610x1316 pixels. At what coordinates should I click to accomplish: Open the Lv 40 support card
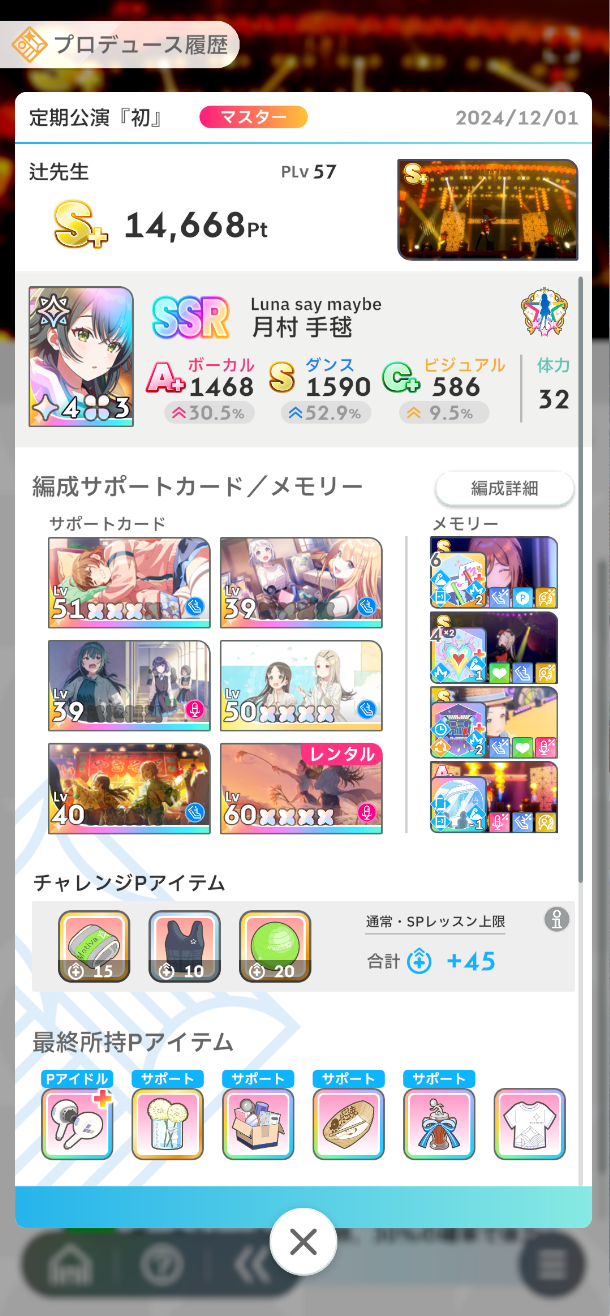pos(129,788)
